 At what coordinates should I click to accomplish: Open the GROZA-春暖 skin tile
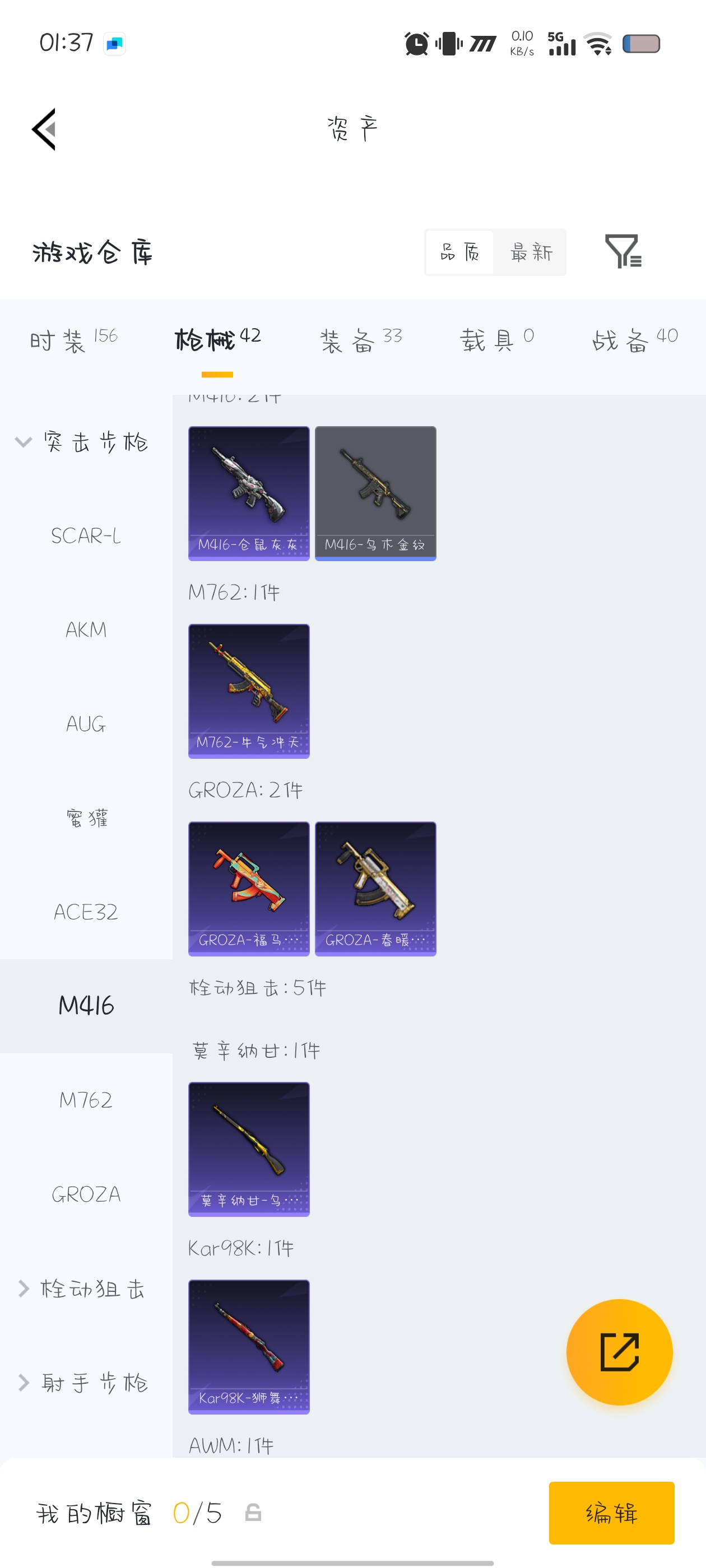(x=375, y=889)
